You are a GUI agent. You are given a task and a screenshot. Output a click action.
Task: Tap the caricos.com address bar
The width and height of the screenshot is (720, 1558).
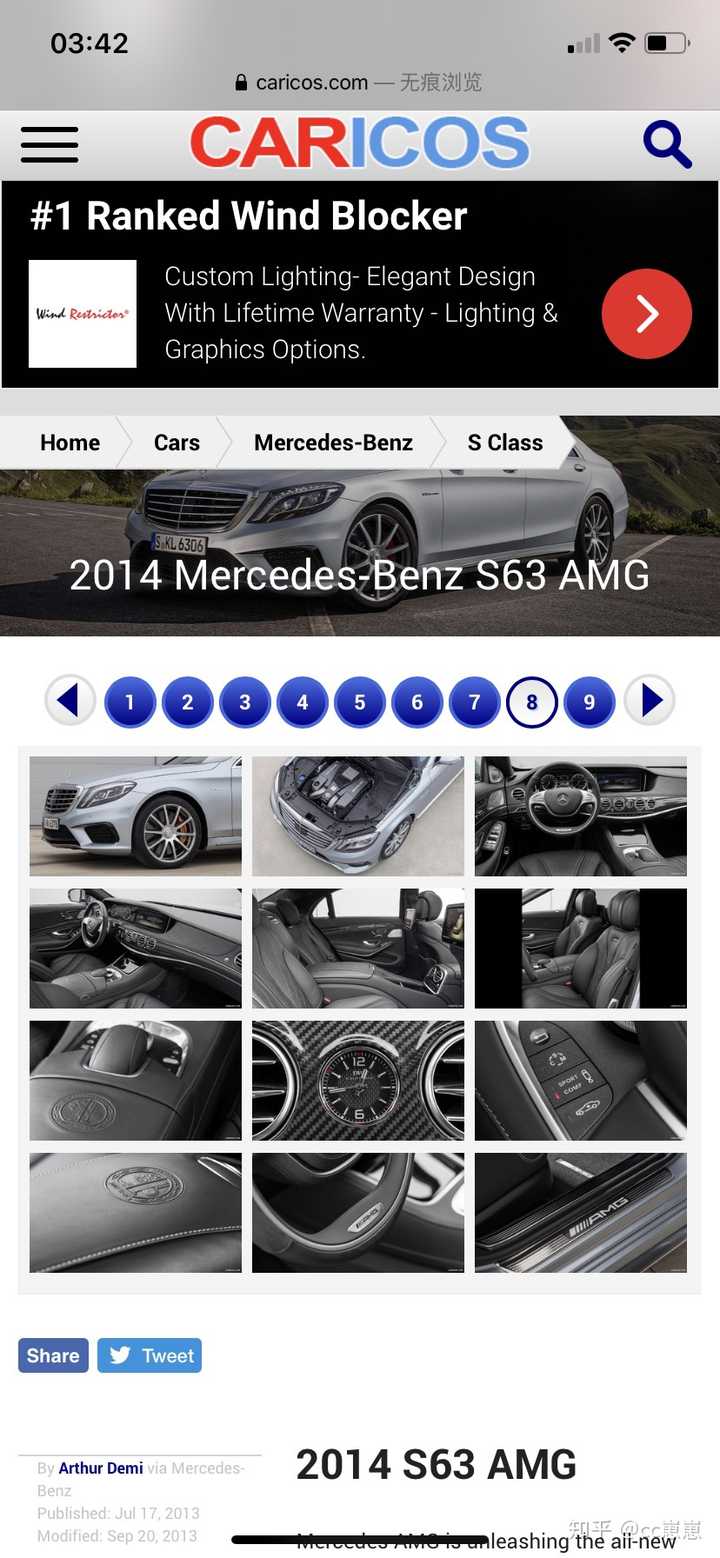point(358,83)
